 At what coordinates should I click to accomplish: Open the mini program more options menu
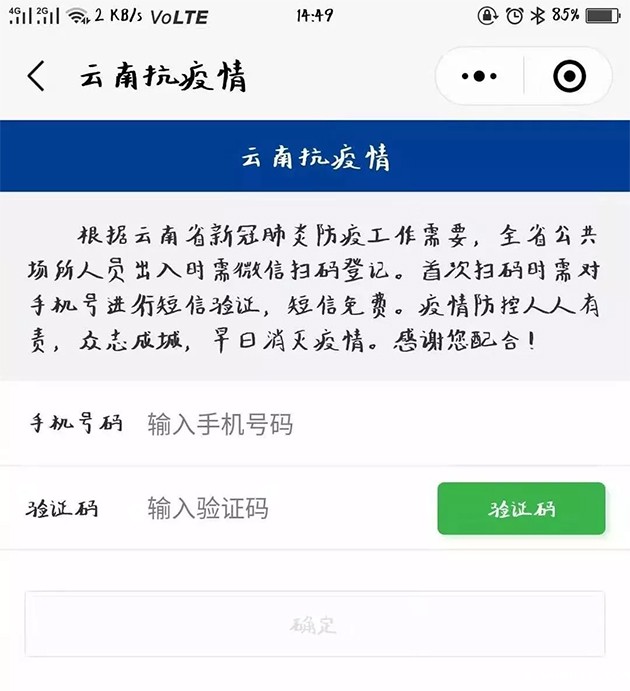point(480,76)
